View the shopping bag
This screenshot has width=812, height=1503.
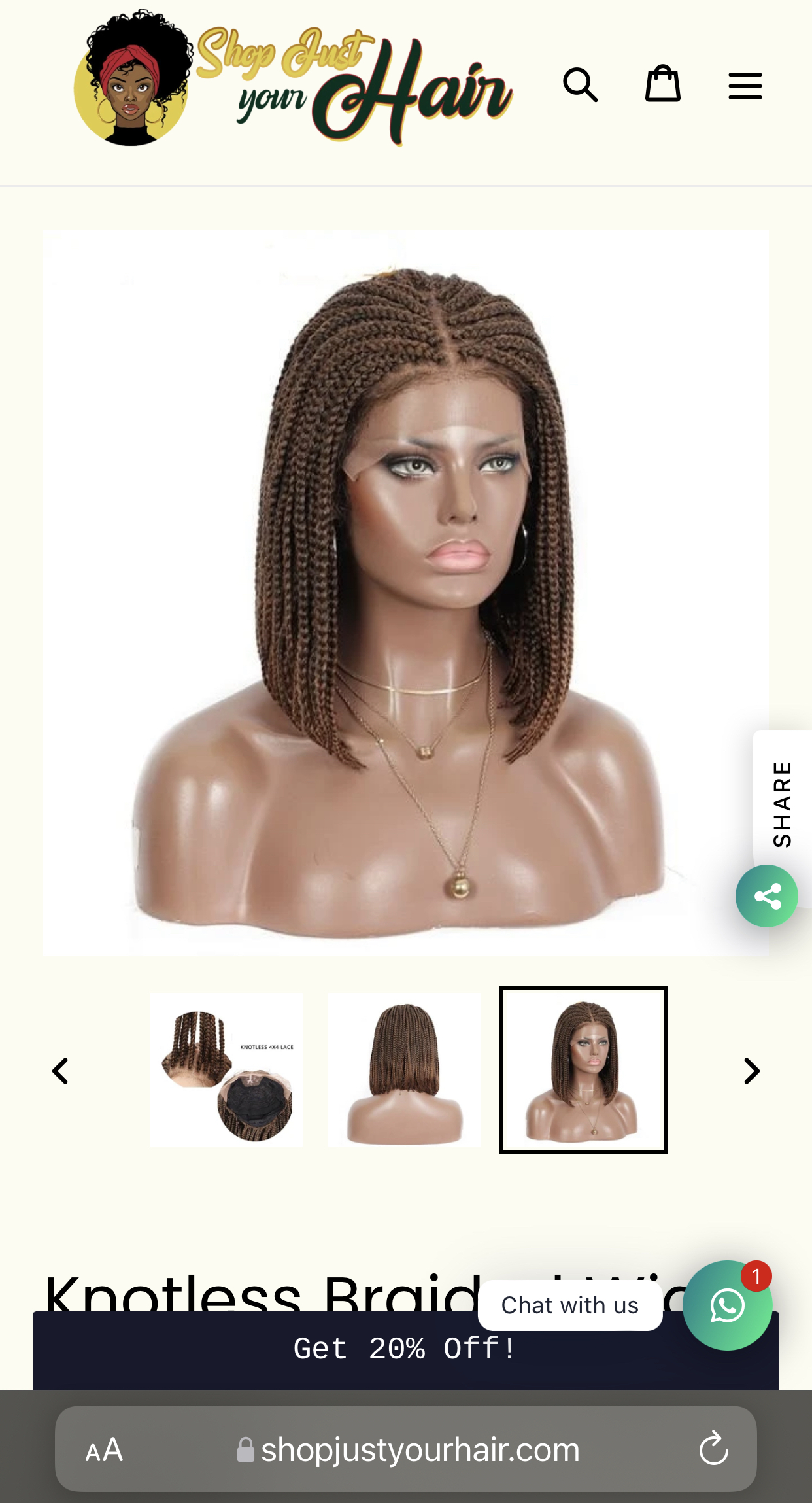point(663,84)
